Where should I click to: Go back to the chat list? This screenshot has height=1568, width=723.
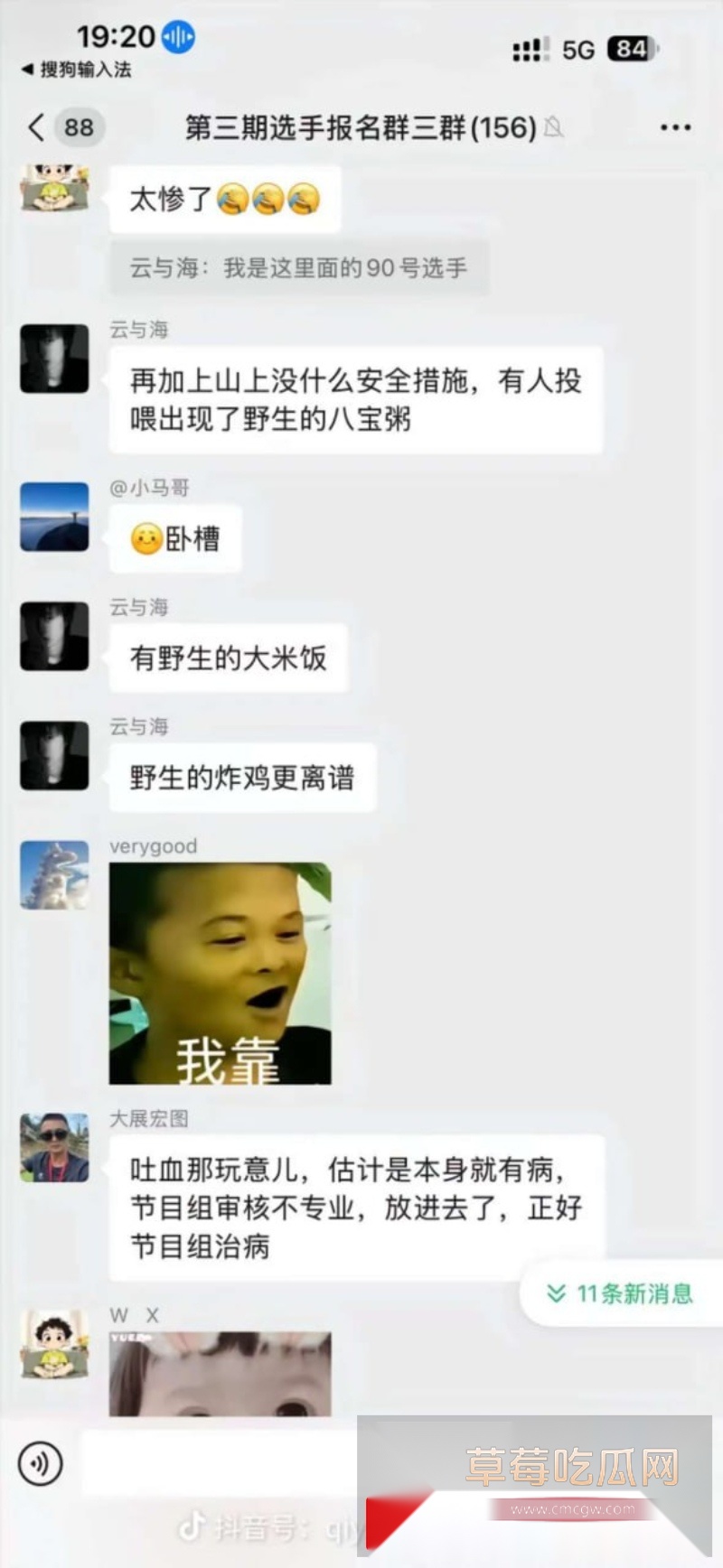pyautogui.click(x=36, y=127)
